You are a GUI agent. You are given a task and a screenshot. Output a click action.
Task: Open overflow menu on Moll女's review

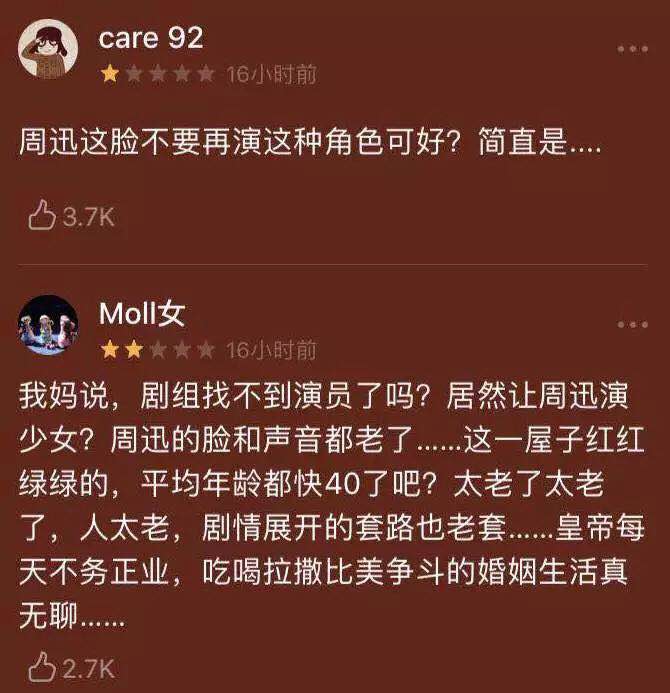click(x=632, y=325)
